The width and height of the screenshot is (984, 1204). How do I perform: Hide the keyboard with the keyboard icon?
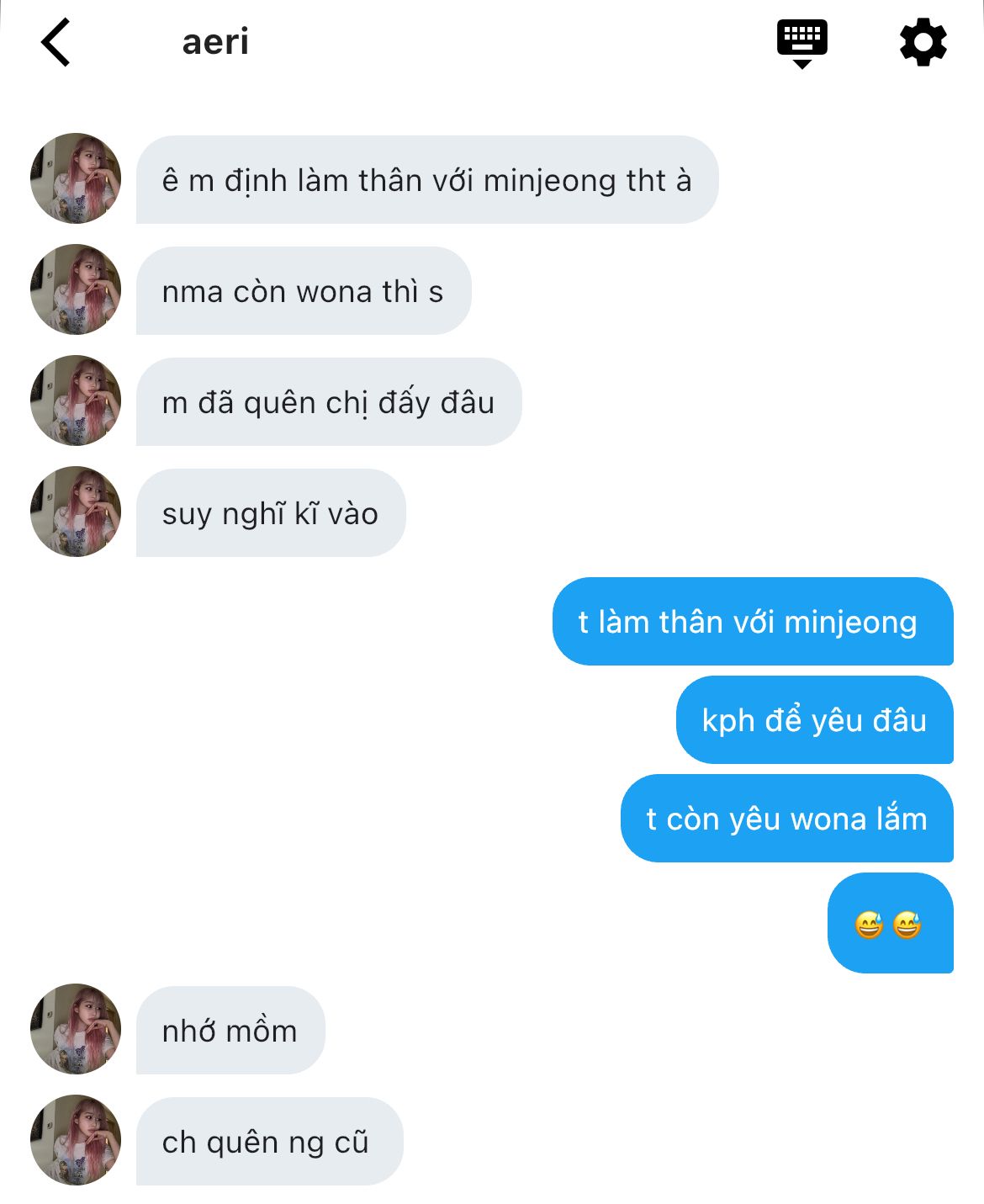801,42
